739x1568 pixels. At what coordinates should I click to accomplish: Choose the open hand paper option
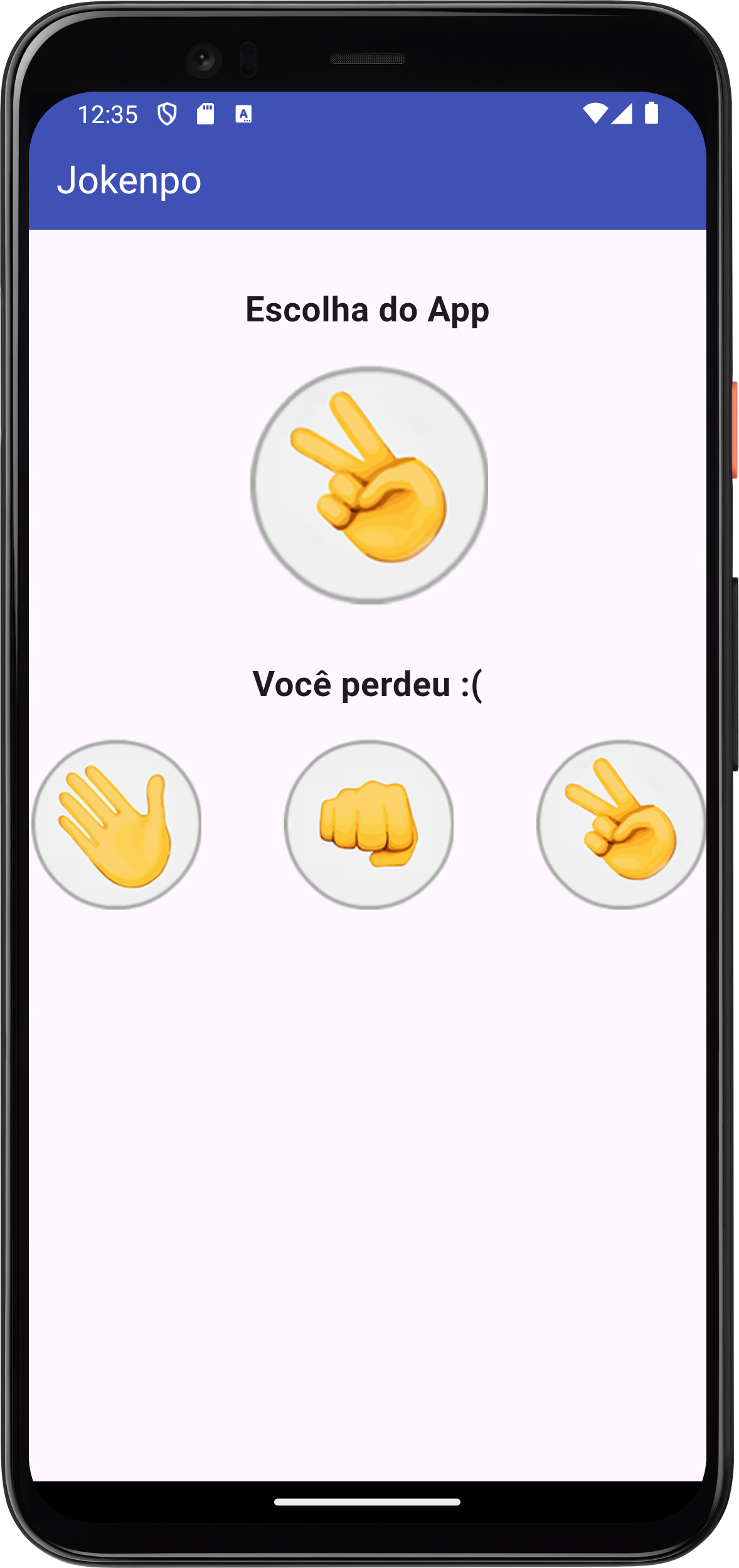pyautogui.click(x=117, y=824)
